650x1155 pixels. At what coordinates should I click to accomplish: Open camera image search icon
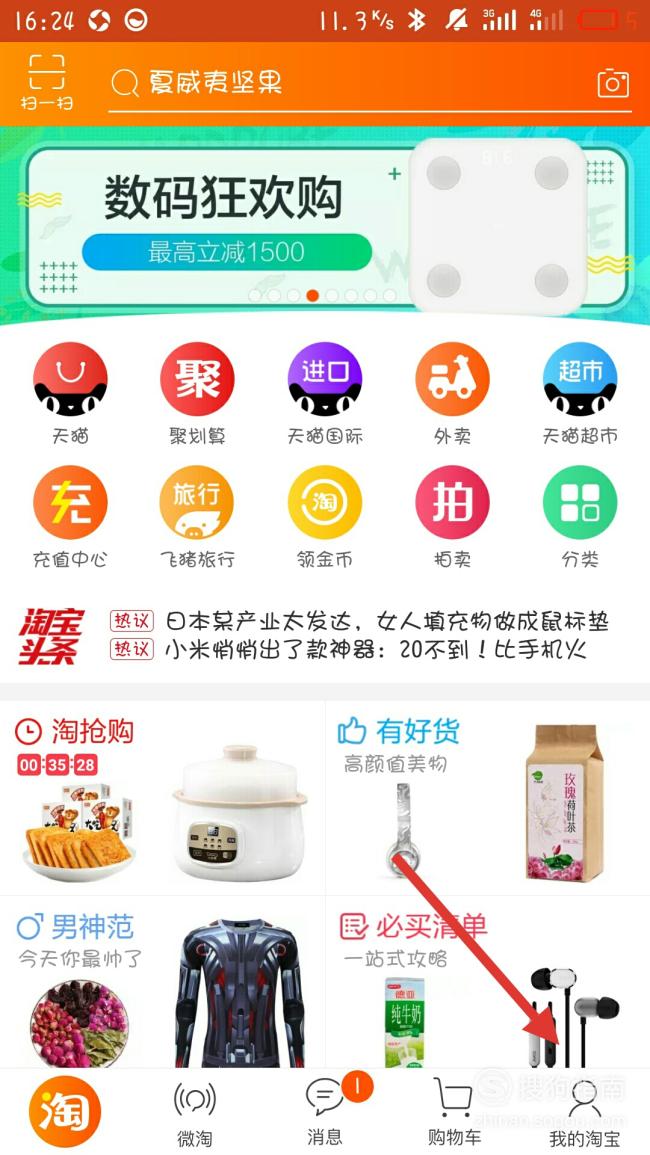pos(613,82)
